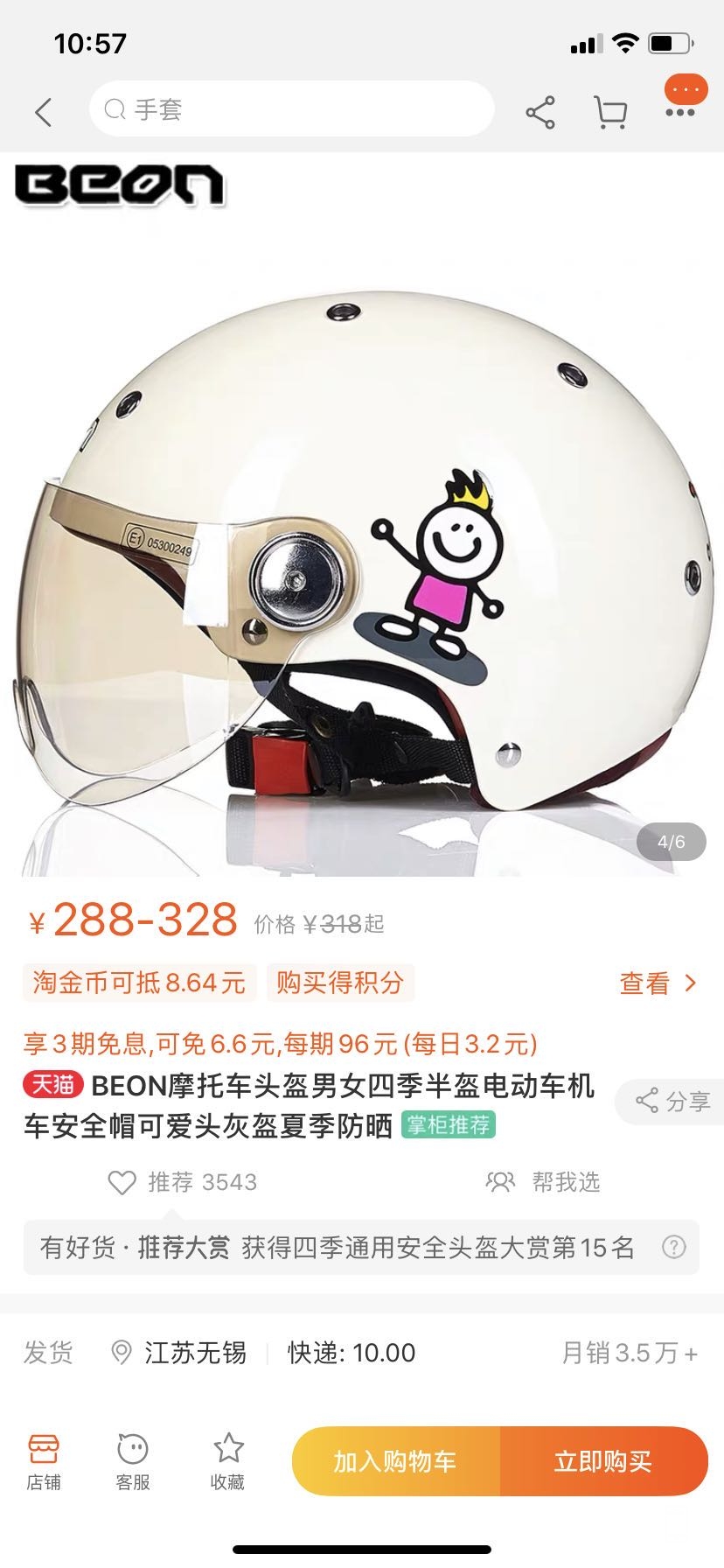Visit the 店铺 store page
724x1568 pixels.
[x=44, y=1462]
